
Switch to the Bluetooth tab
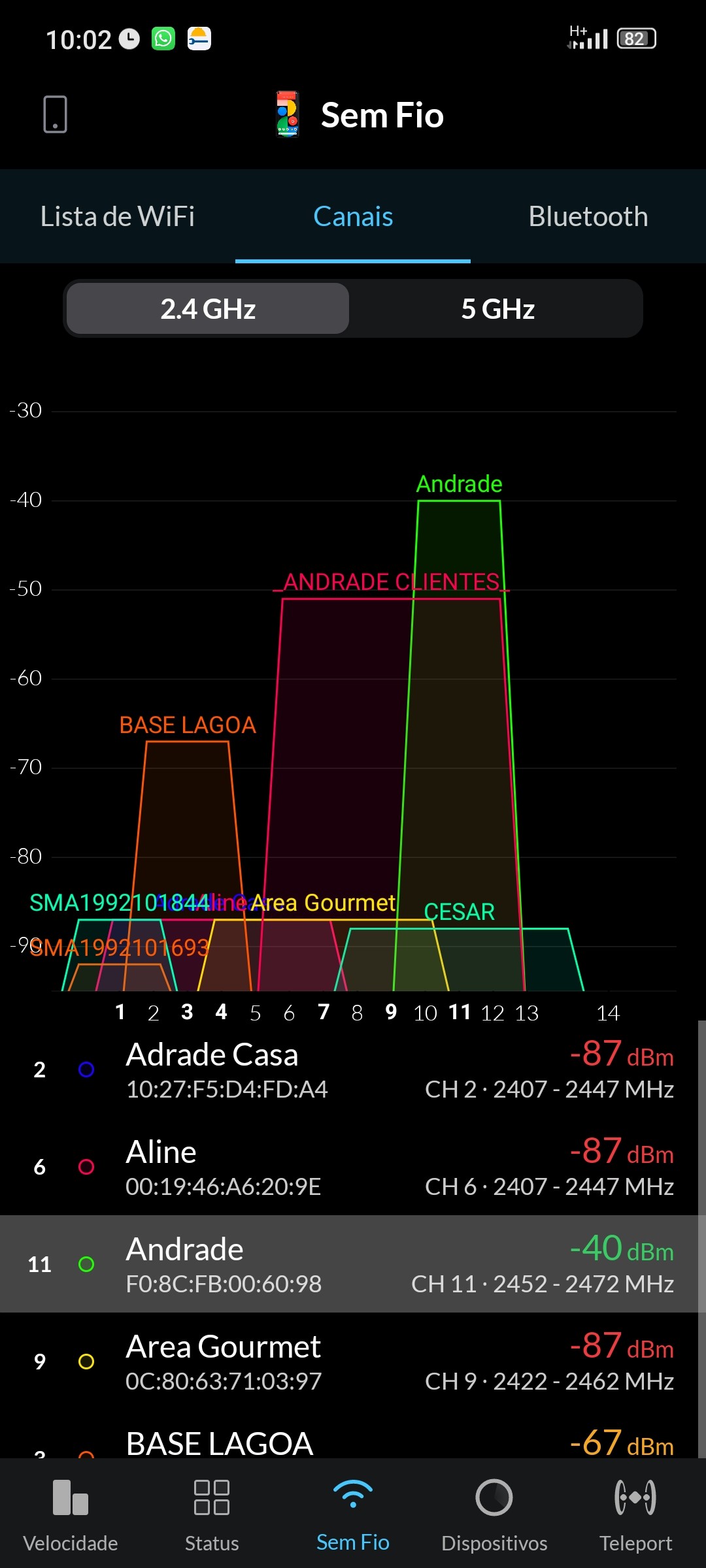[588, 217]
